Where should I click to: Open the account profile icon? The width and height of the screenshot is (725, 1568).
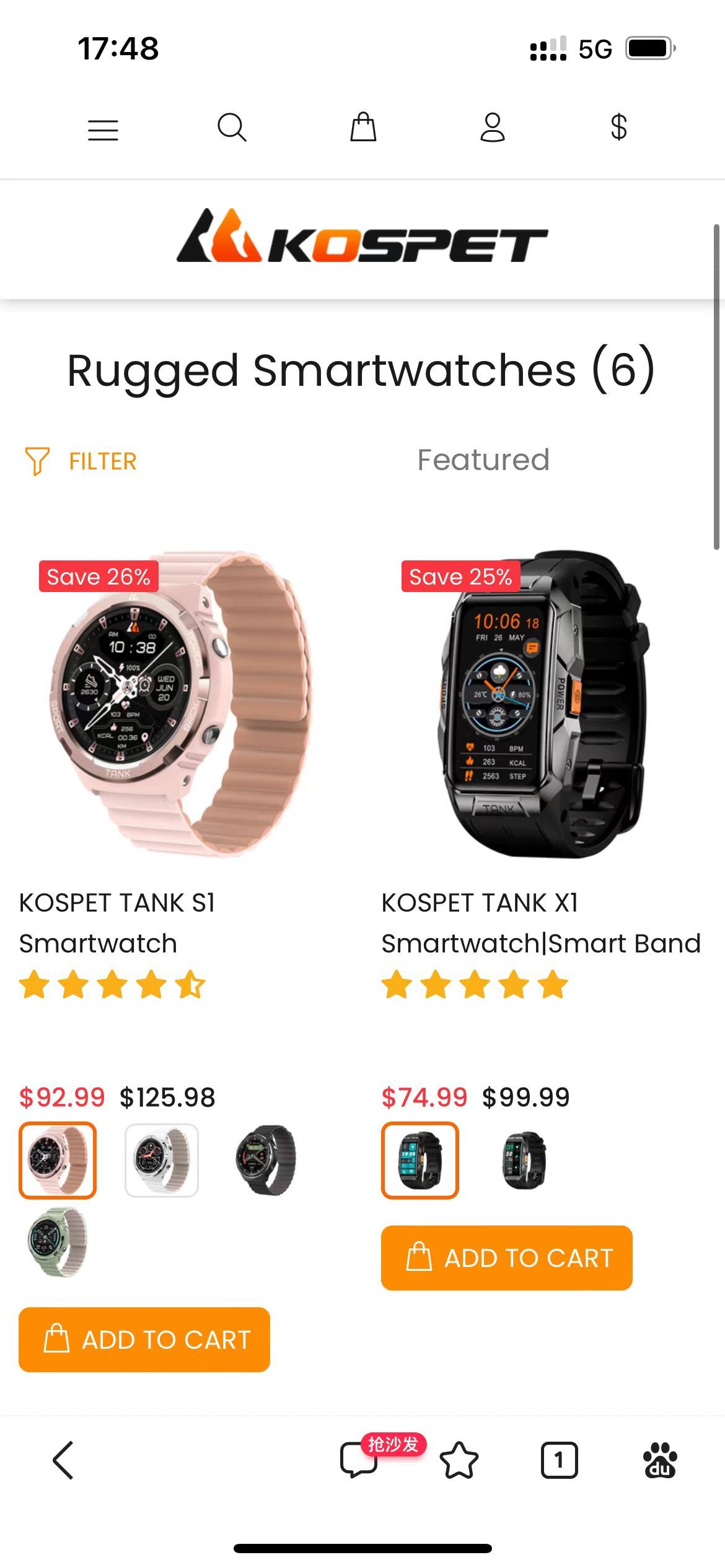click(x=493, y=128)
